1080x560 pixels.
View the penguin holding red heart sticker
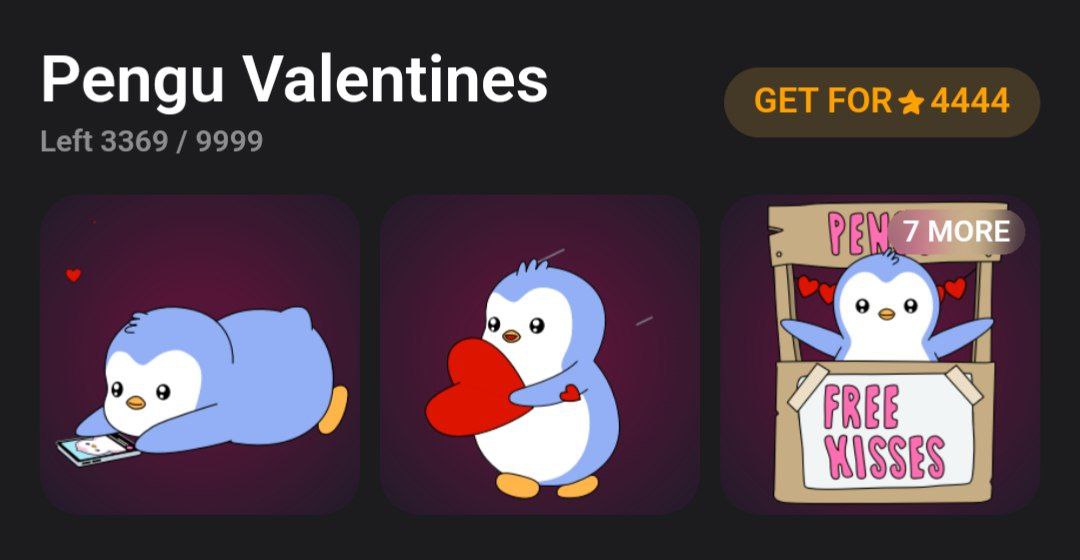[x=540, y=355]
